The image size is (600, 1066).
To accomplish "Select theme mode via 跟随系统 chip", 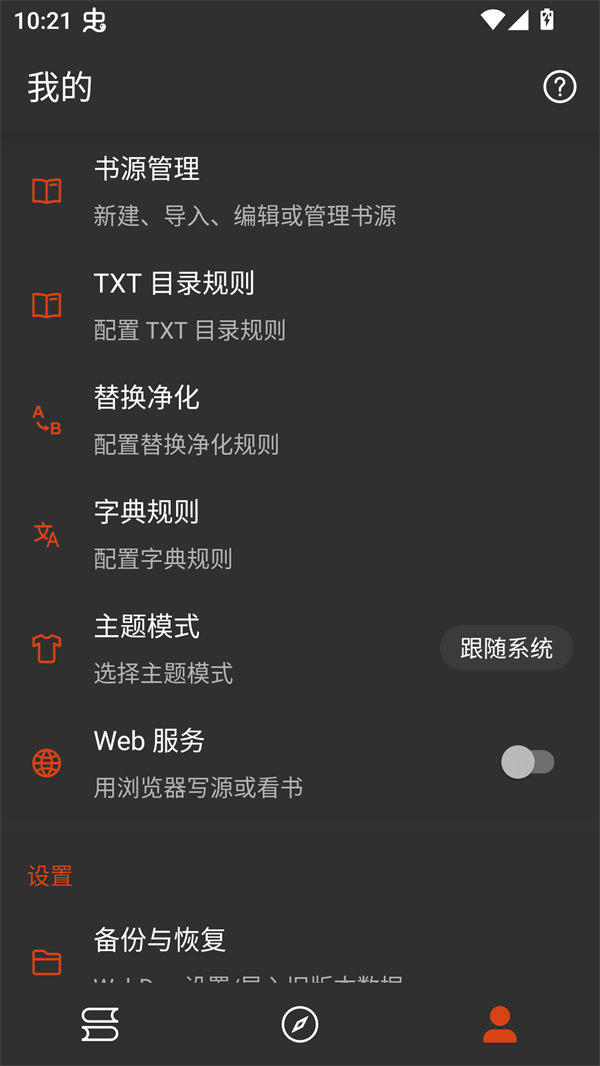I will (506, 648).
